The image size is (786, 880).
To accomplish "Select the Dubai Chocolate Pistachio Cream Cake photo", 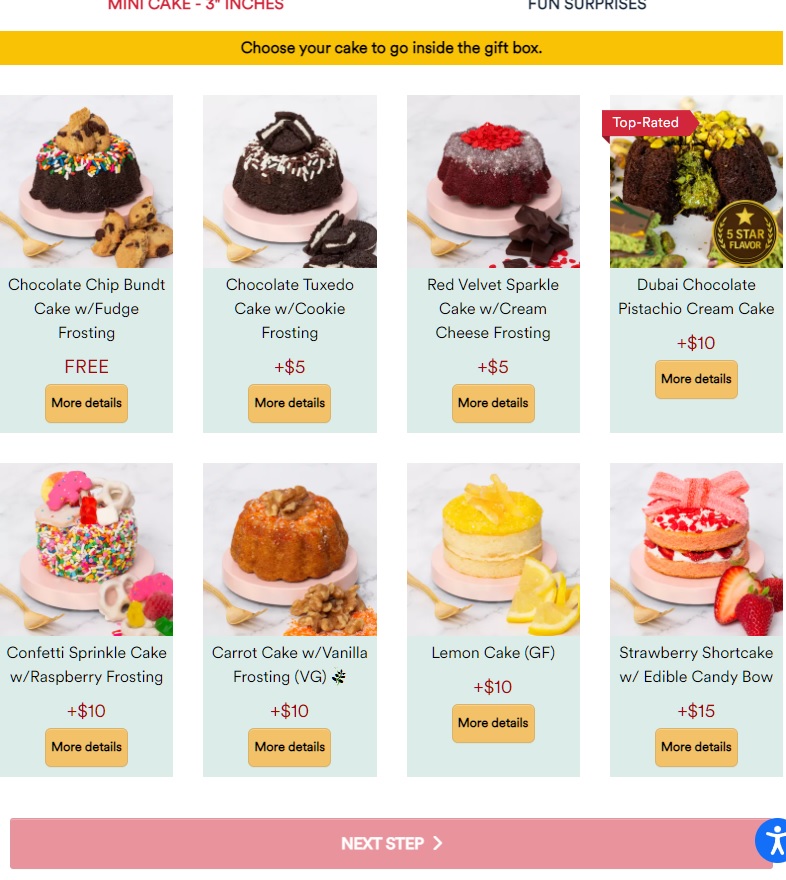I will tap(696, 181).
